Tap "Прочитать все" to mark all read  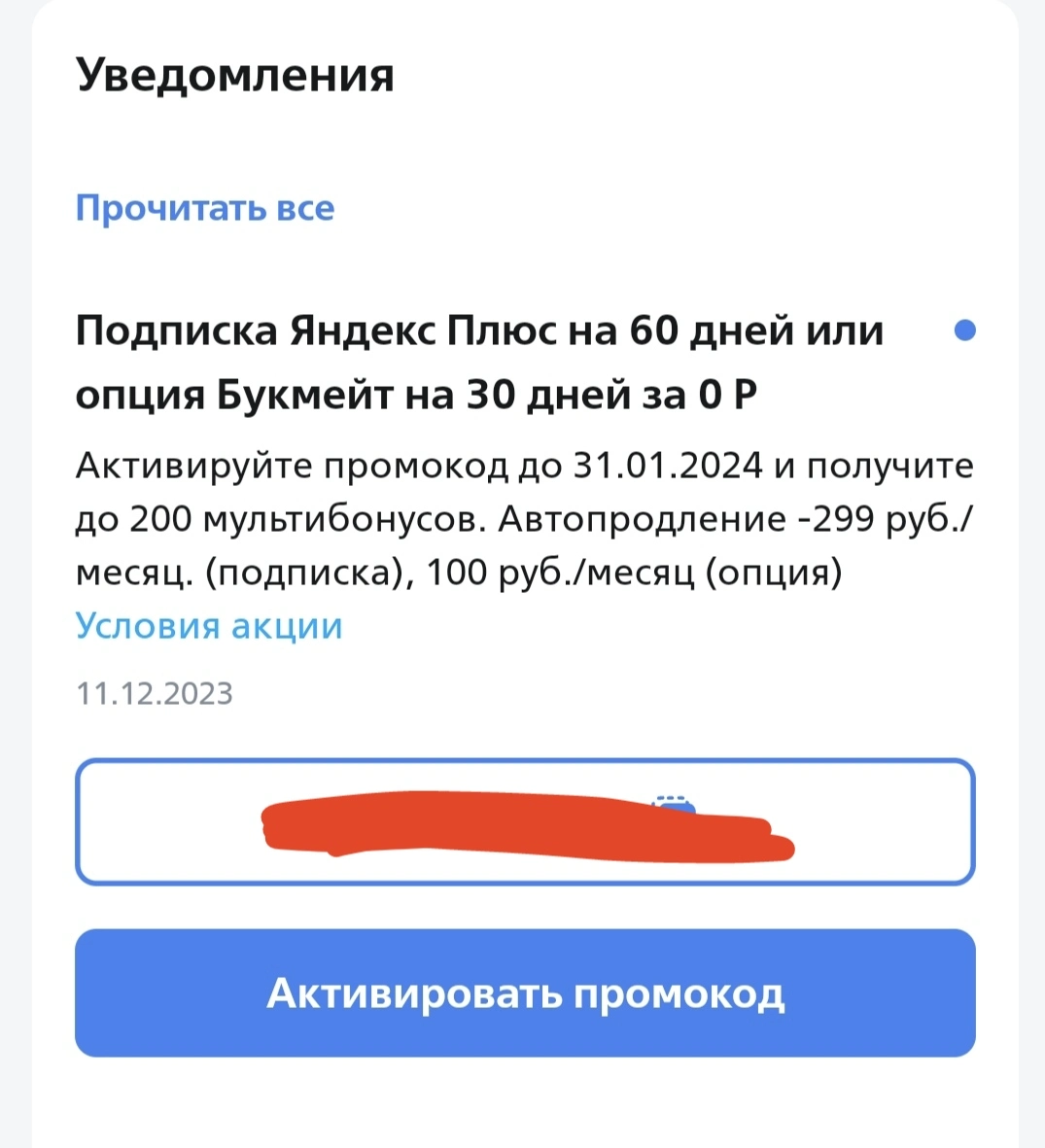coord(205,209)
